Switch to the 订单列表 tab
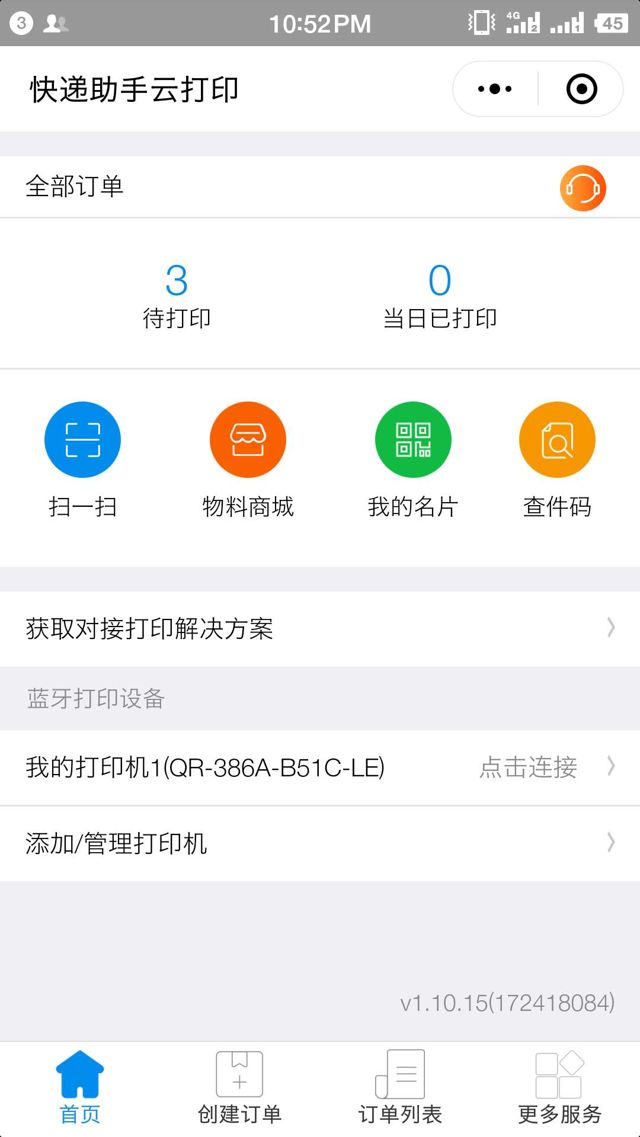This screenshot has width=640, height=1137. coord(400,1088)
